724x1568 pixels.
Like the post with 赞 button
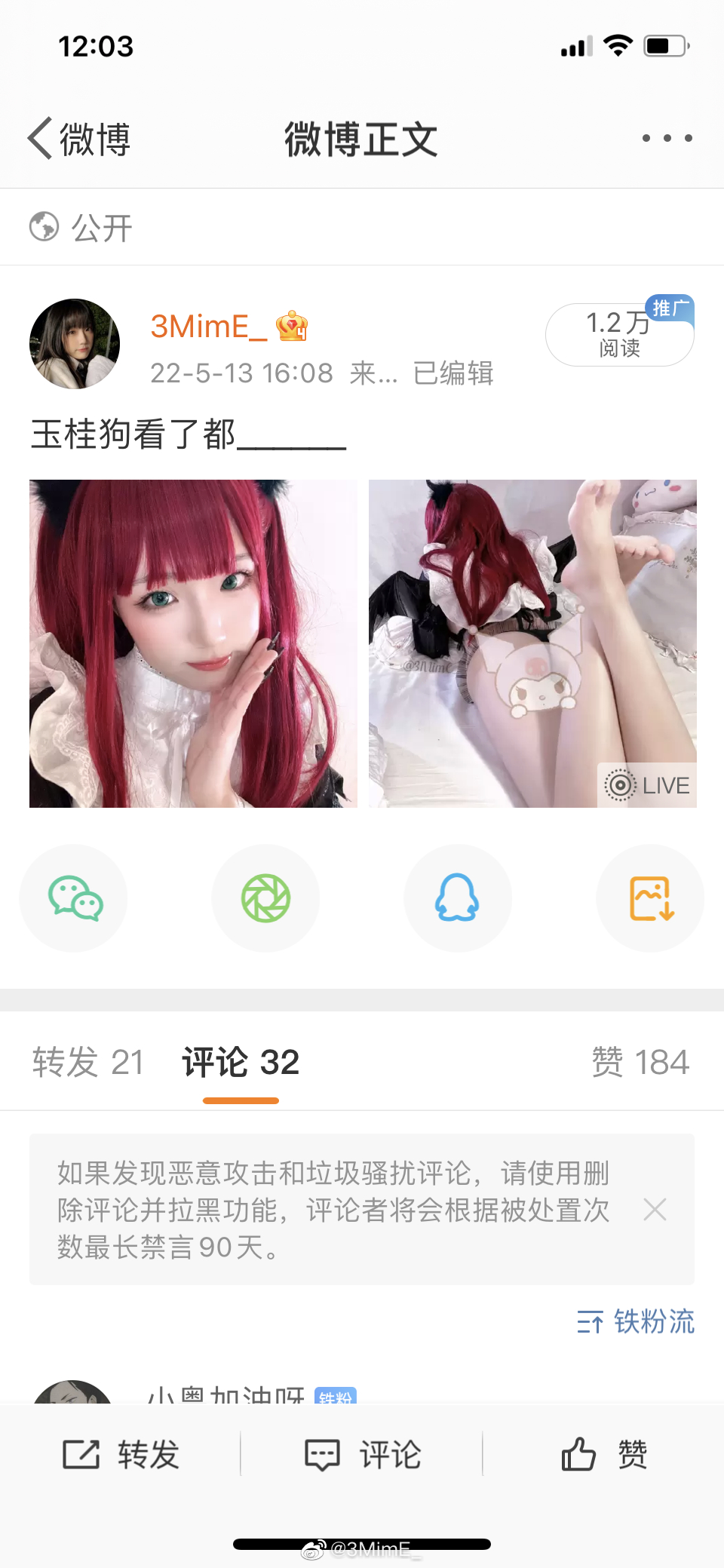(603, 1454)
